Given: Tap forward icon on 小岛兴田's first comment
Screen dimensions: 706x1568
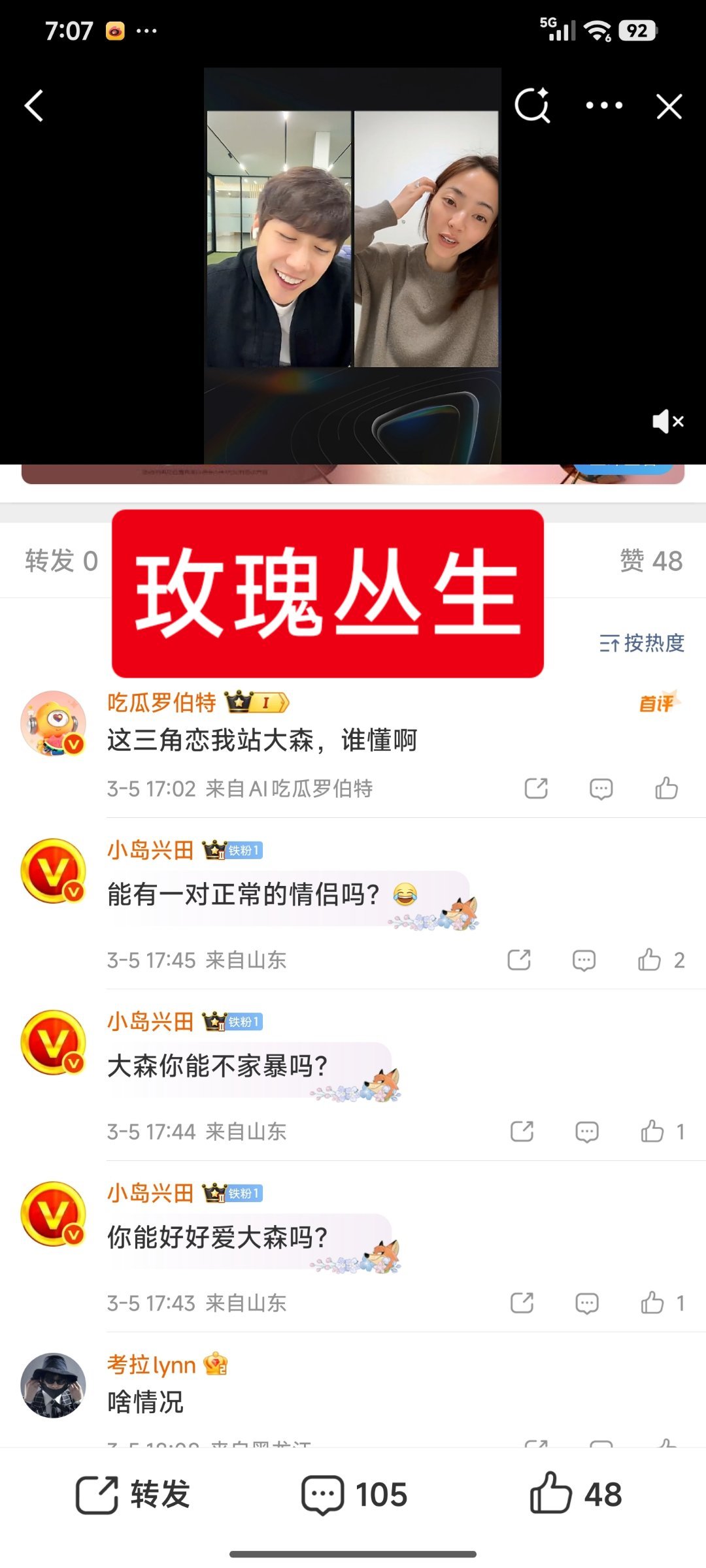Looking at the screenshot, I should point(520,960).
